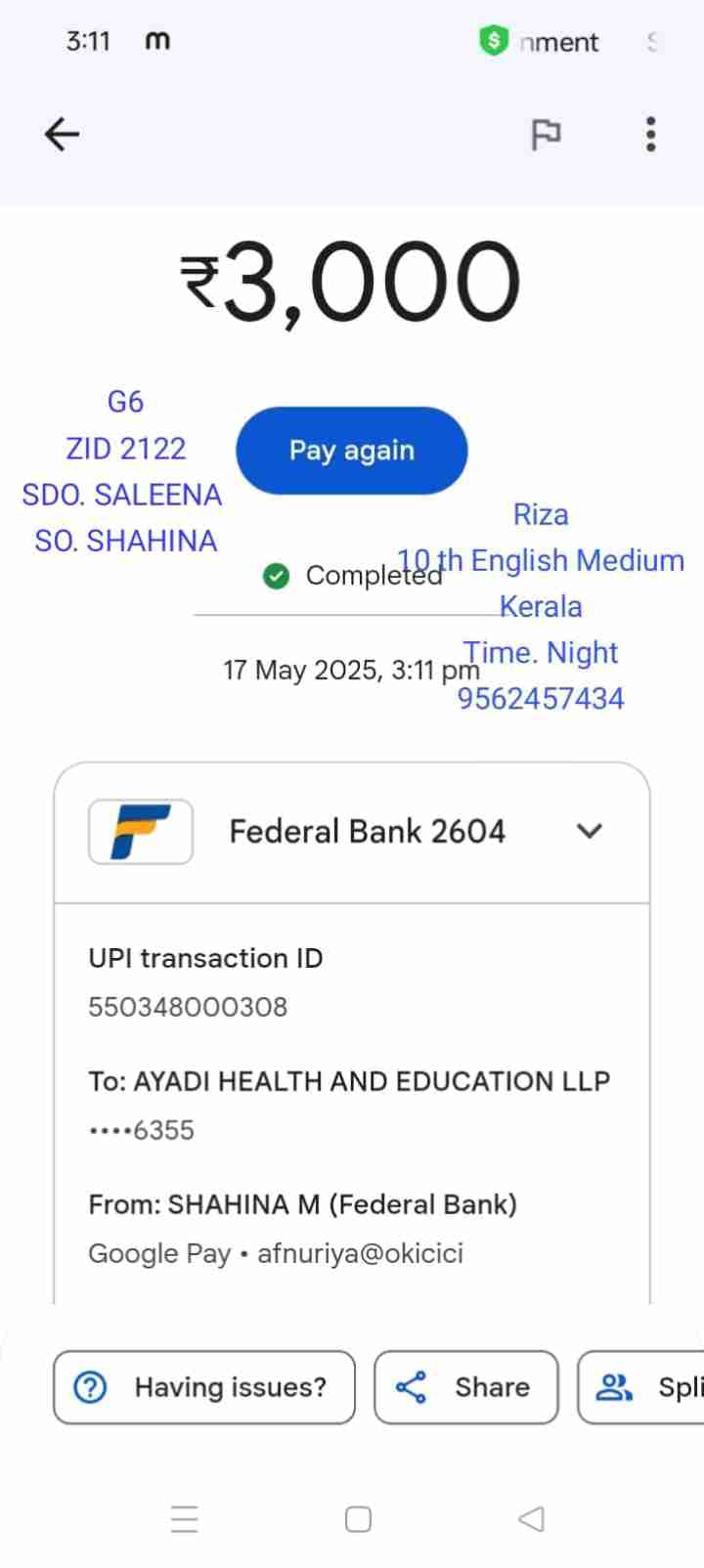Viewport: 704px width, 1568px height.
Task: Expand the Federal Bank 2604 details
Action: tap(589, 831)
